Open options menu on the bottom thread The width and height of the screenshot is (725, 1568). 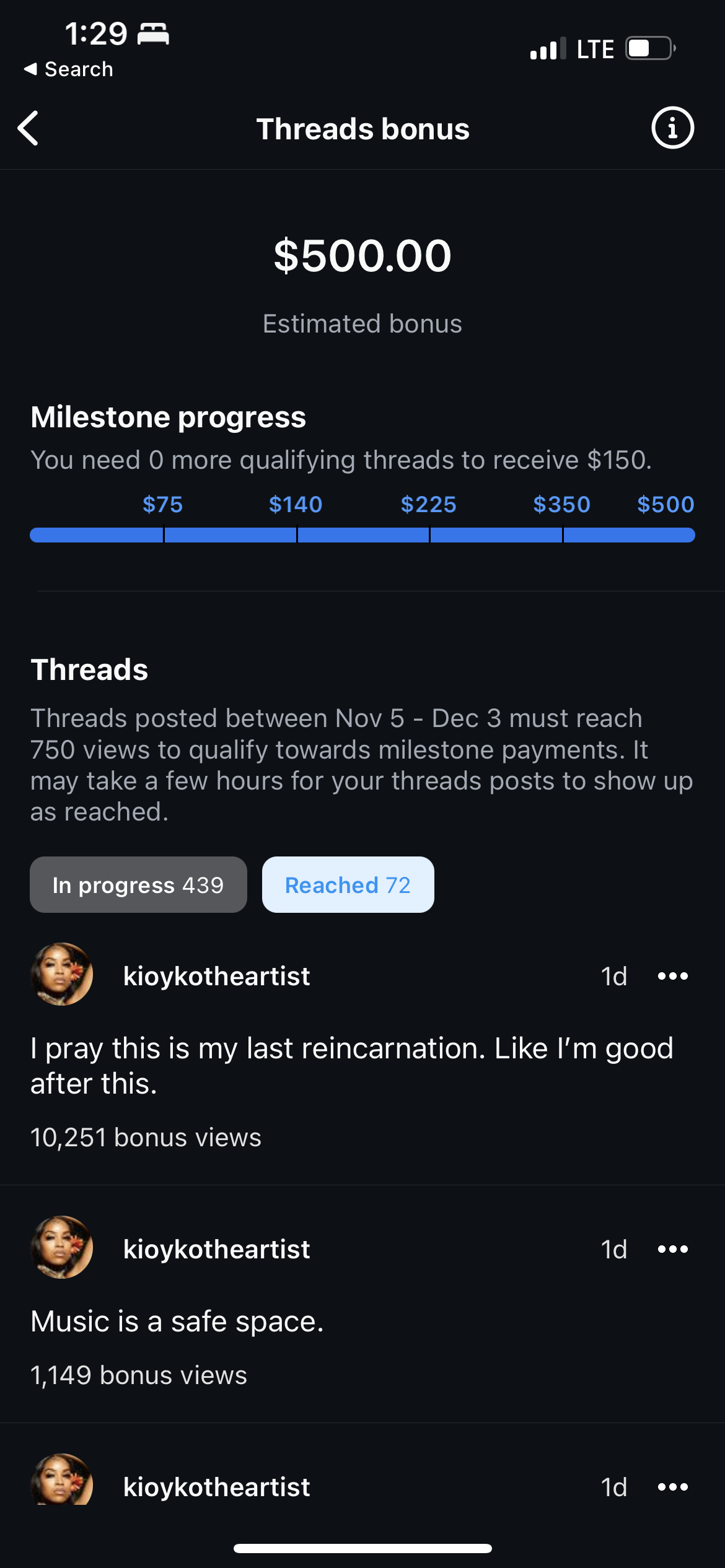coord(672,1486)
